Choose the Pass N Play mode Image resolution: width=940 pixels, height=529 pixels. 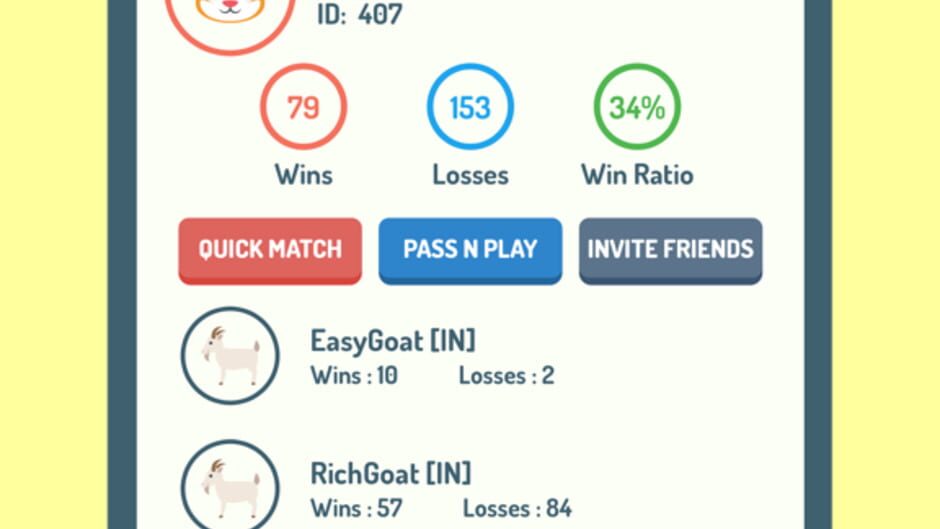[x=470, y=251]
